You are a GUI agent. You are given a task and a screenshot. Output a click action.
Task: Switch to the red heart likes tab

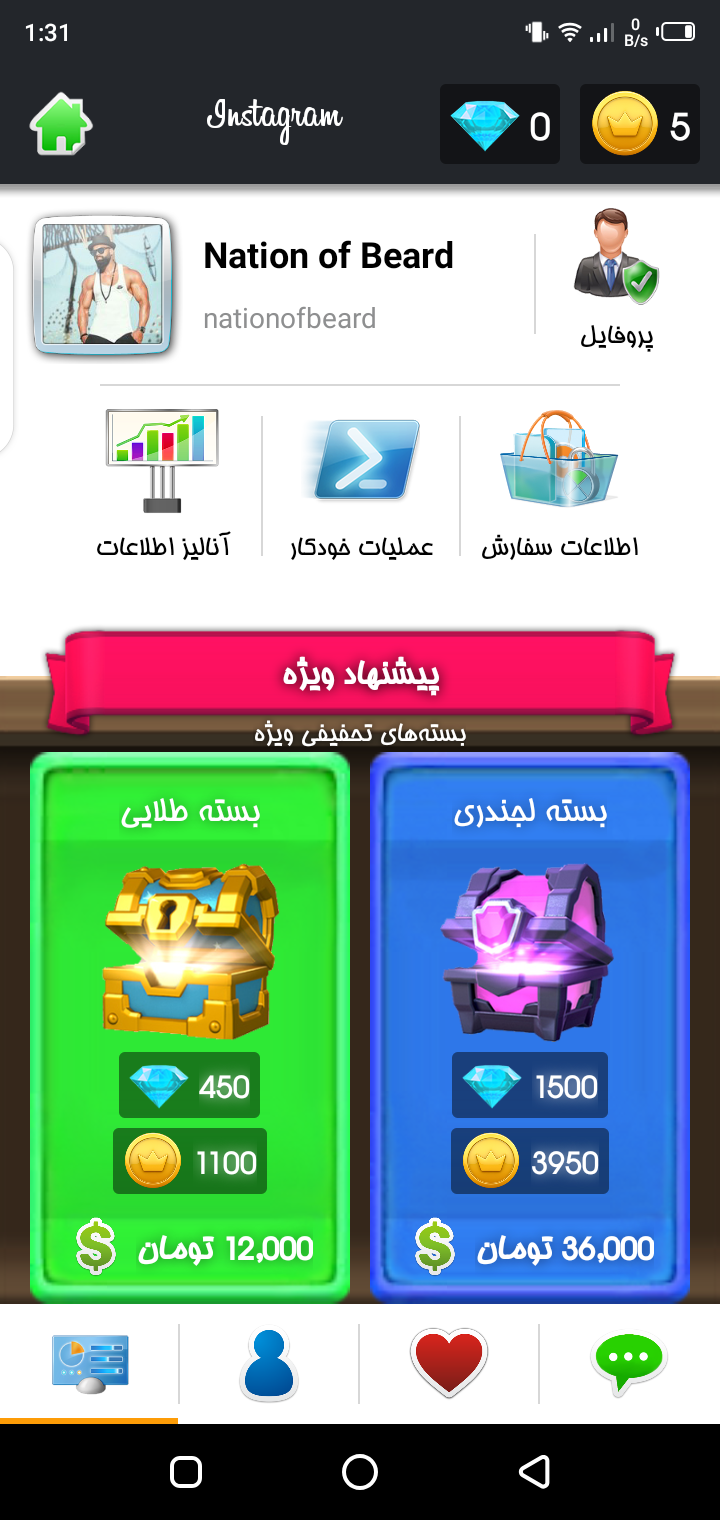449,1364
